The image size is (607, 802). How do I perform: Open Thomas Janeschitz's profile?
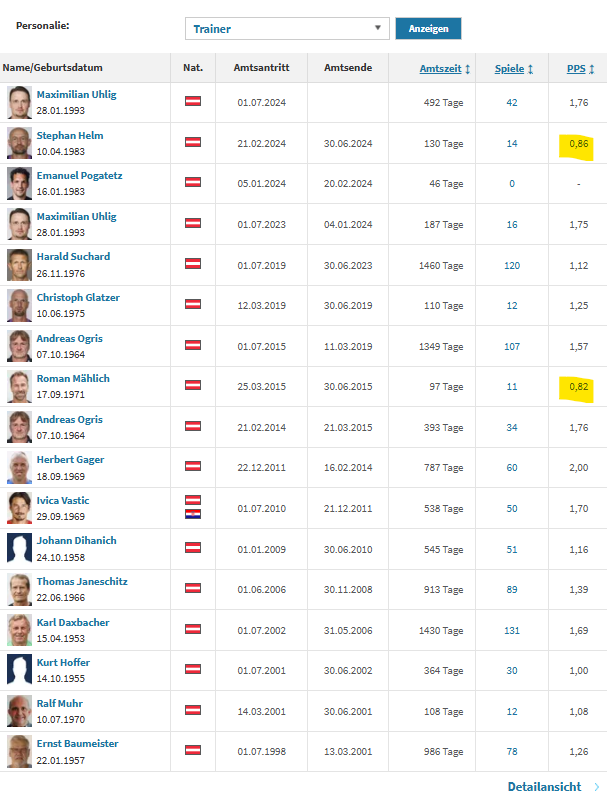coord(81,581)
